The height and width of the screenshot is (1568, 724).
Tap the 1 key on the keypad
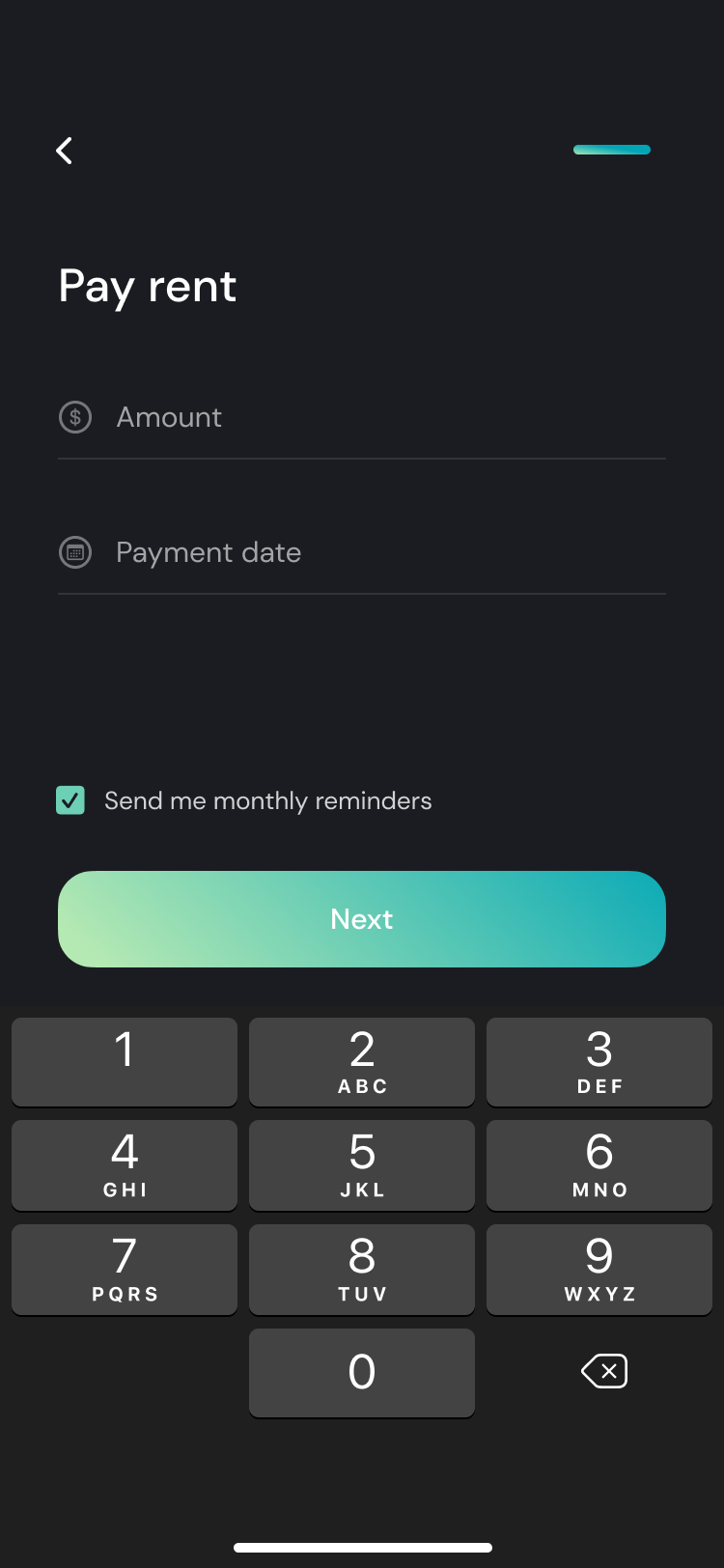click(x=124, y=1061)
